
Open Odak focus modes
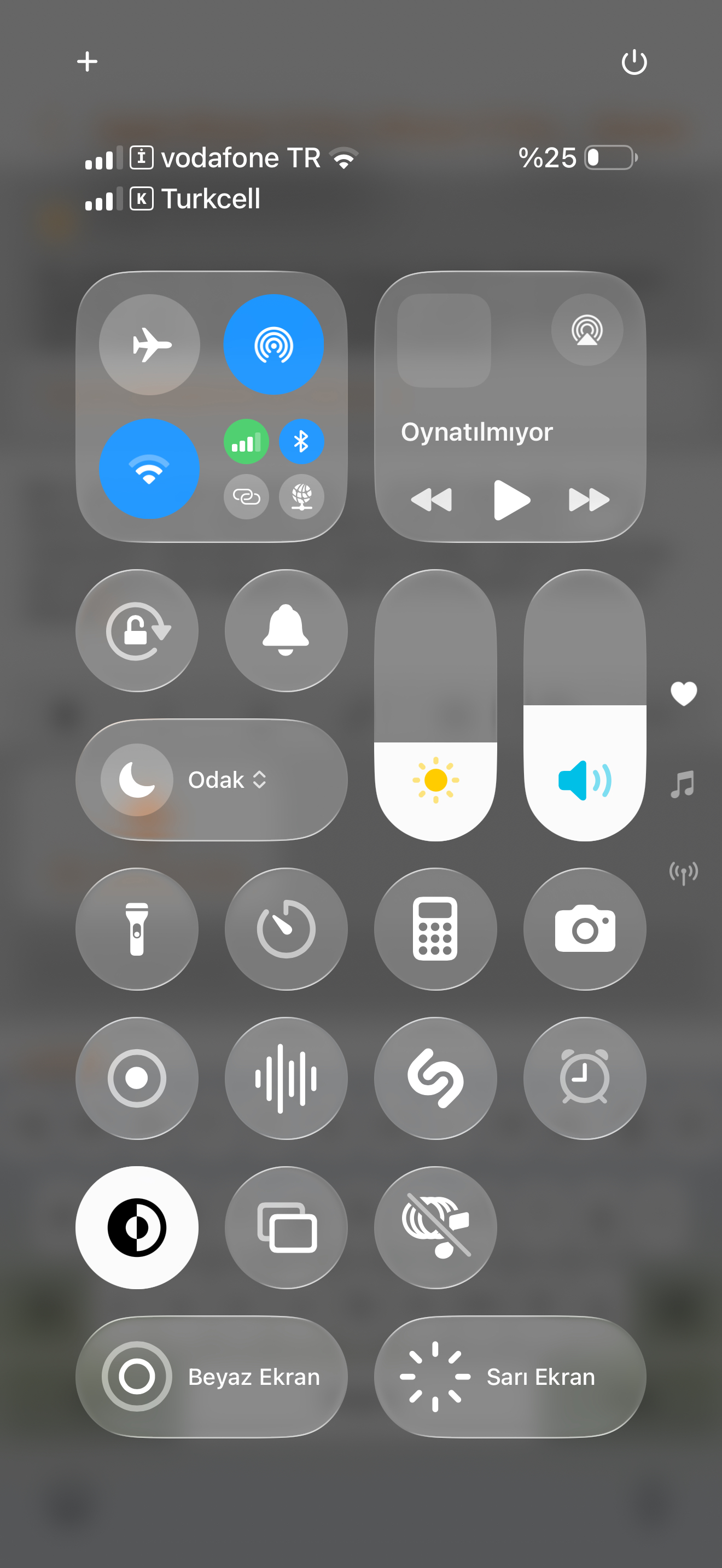[x=212, y=780]
